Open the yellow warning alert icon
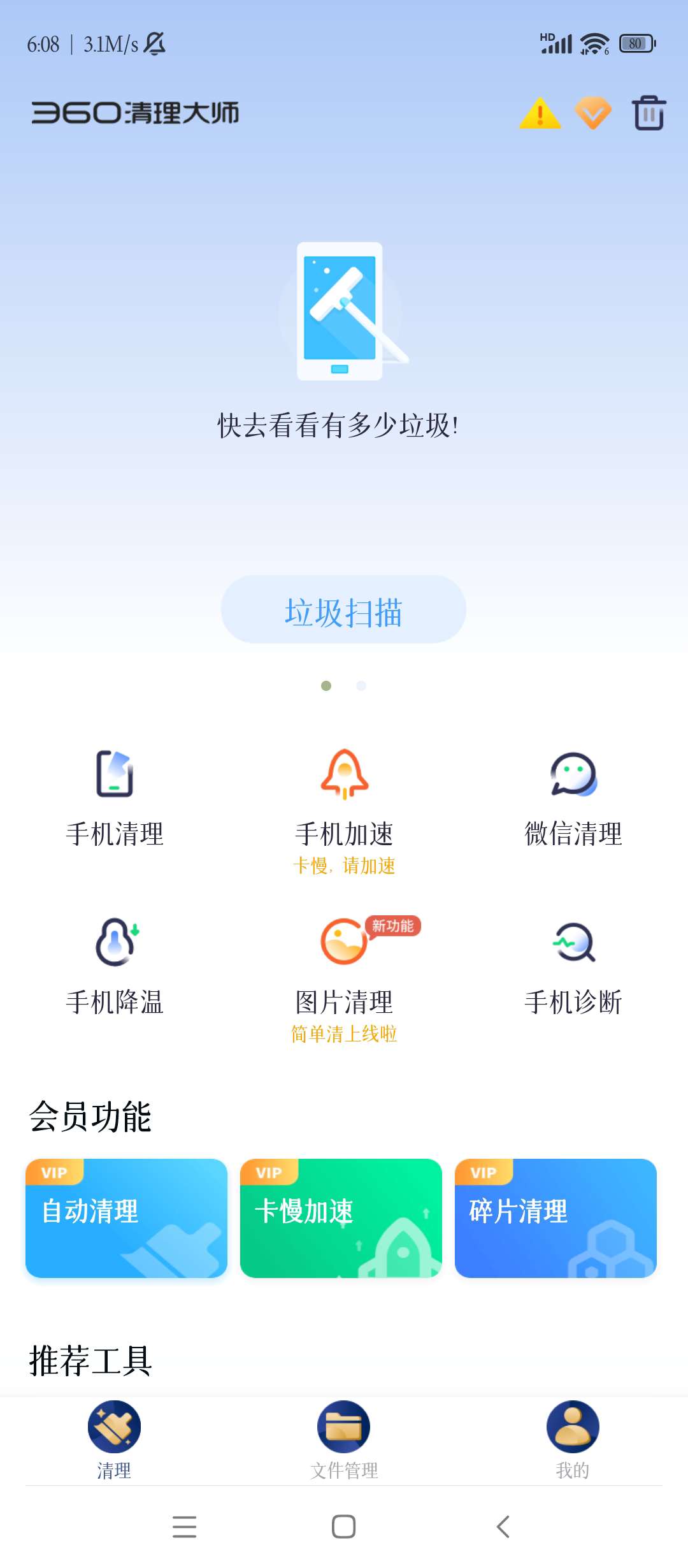The width and height of the screenshot is (688, 1568). [x=540, y=113]
